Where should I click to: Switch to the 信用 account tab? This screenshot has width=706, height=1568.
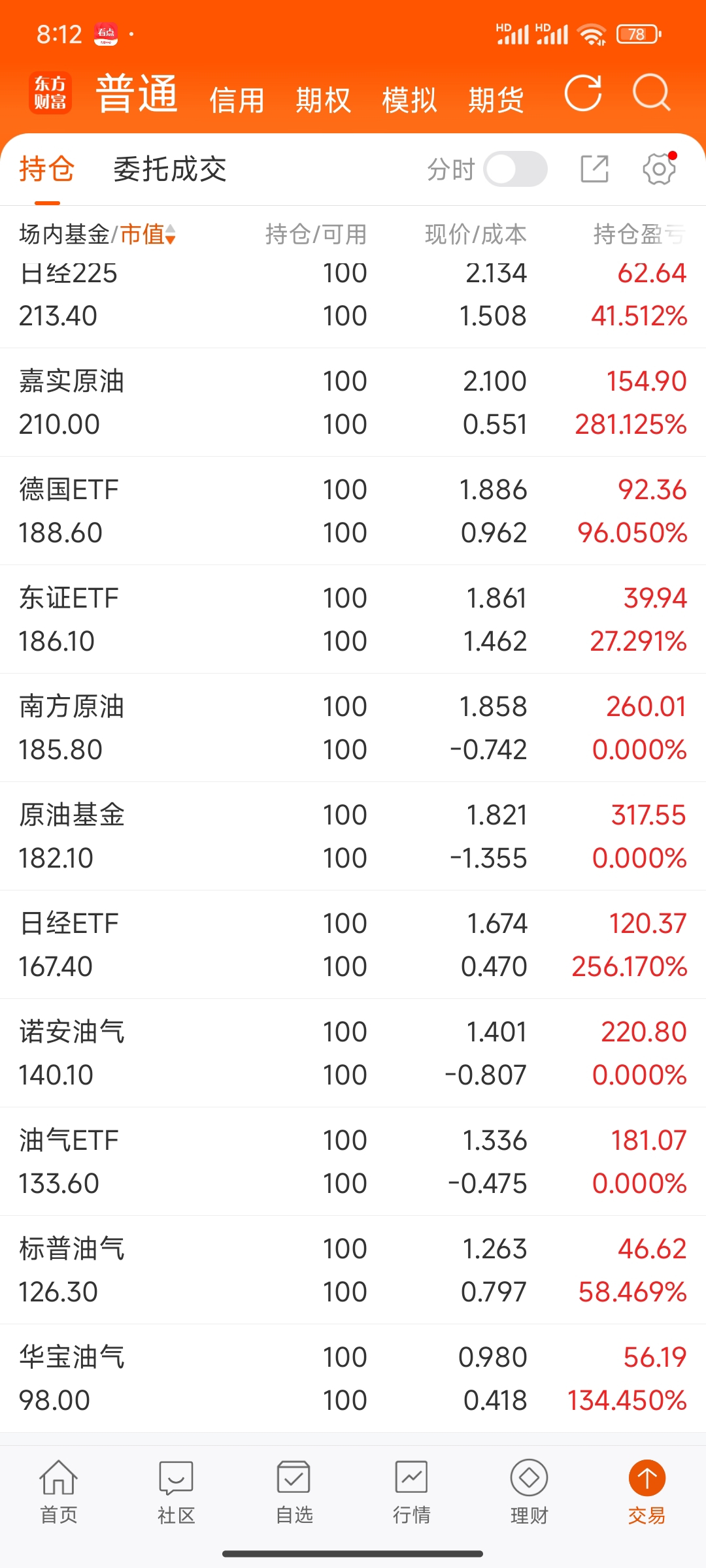237,101
